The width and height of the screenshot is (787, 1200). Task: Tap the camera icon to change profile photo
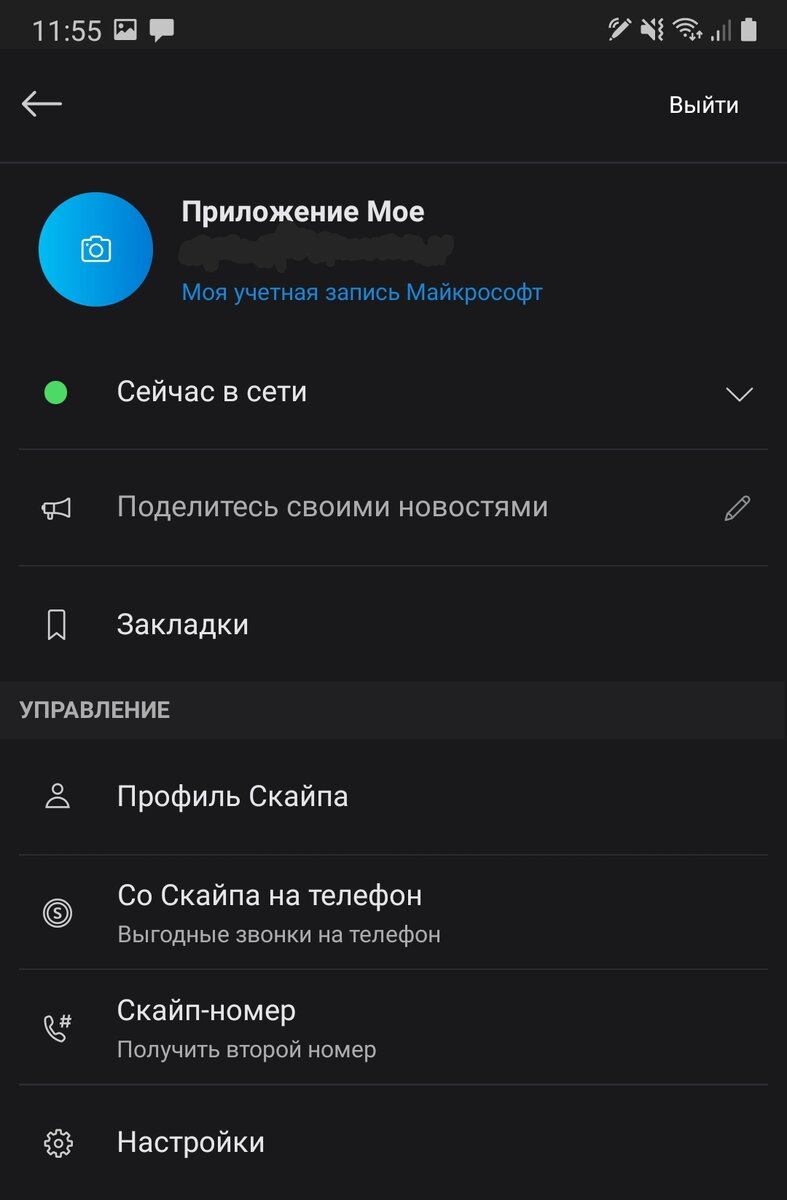pos(95,249)
